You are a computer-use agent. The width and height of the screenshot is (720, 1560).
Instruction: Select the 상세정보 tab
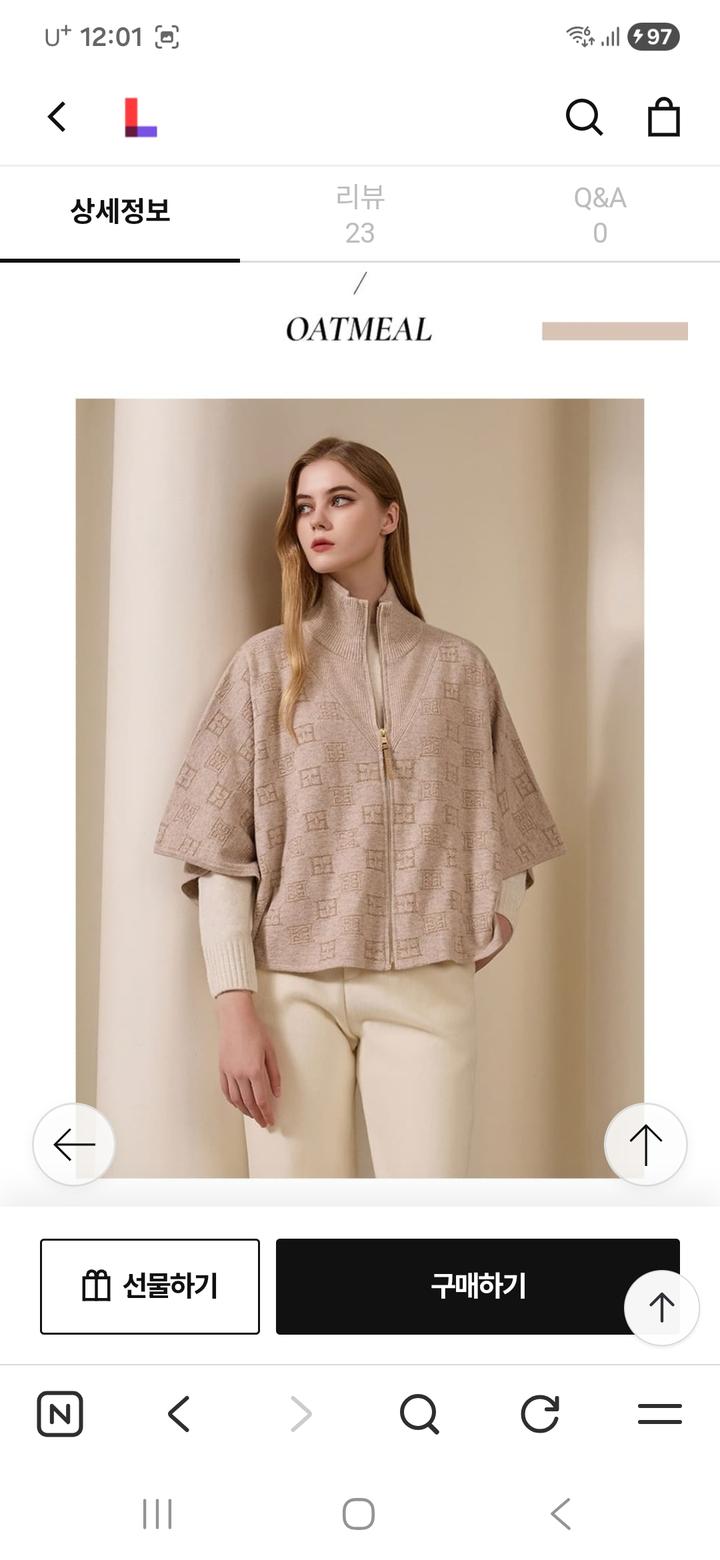point(120,211)
